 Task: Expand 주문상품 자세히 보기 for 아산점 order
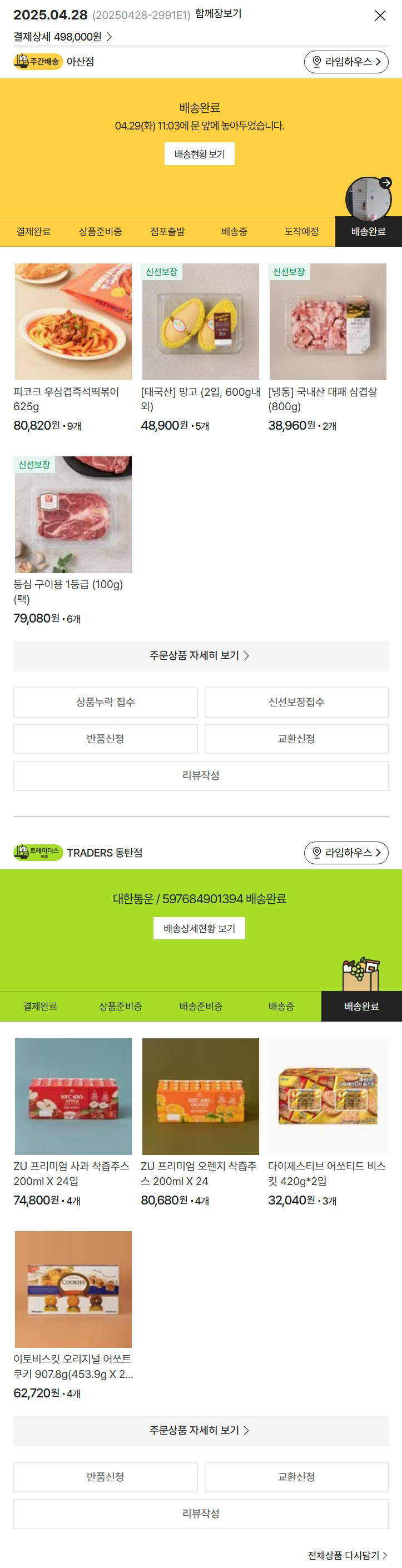click(x=200, y=655)
